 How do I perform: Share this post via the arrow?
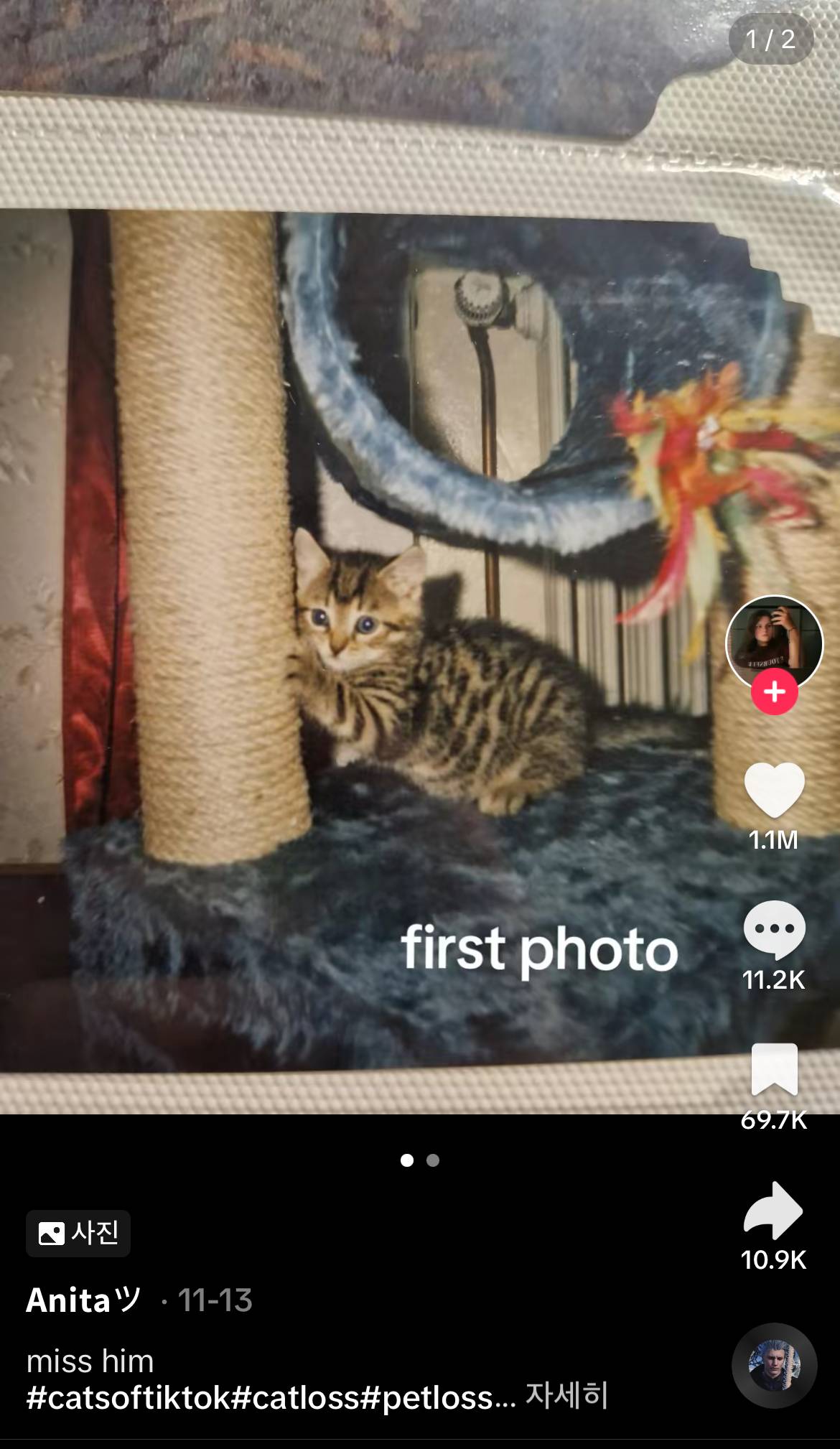click(x=774, y=1211)
